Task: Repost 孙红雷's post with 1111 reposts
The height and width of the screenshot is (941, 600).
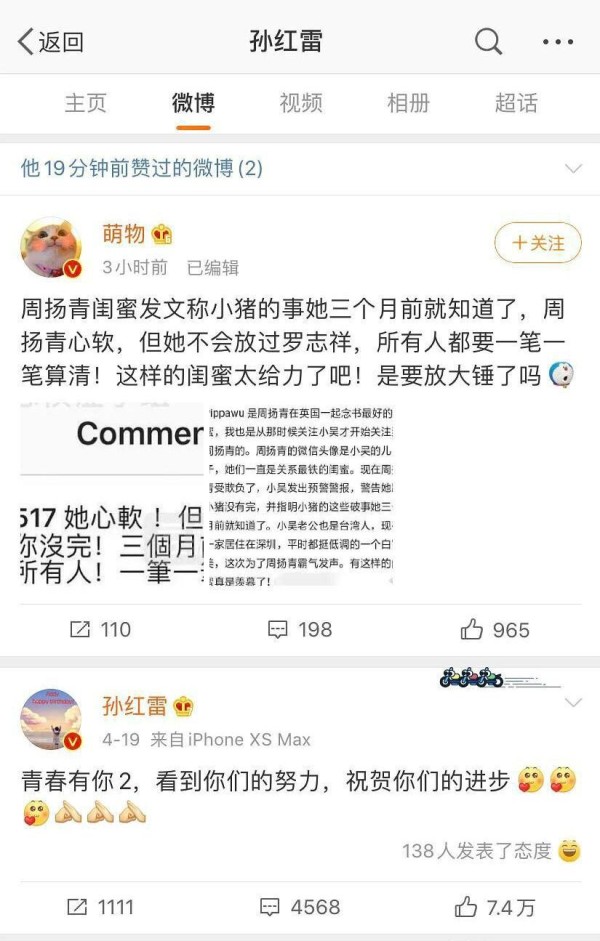Action: (x=100, y=907)
